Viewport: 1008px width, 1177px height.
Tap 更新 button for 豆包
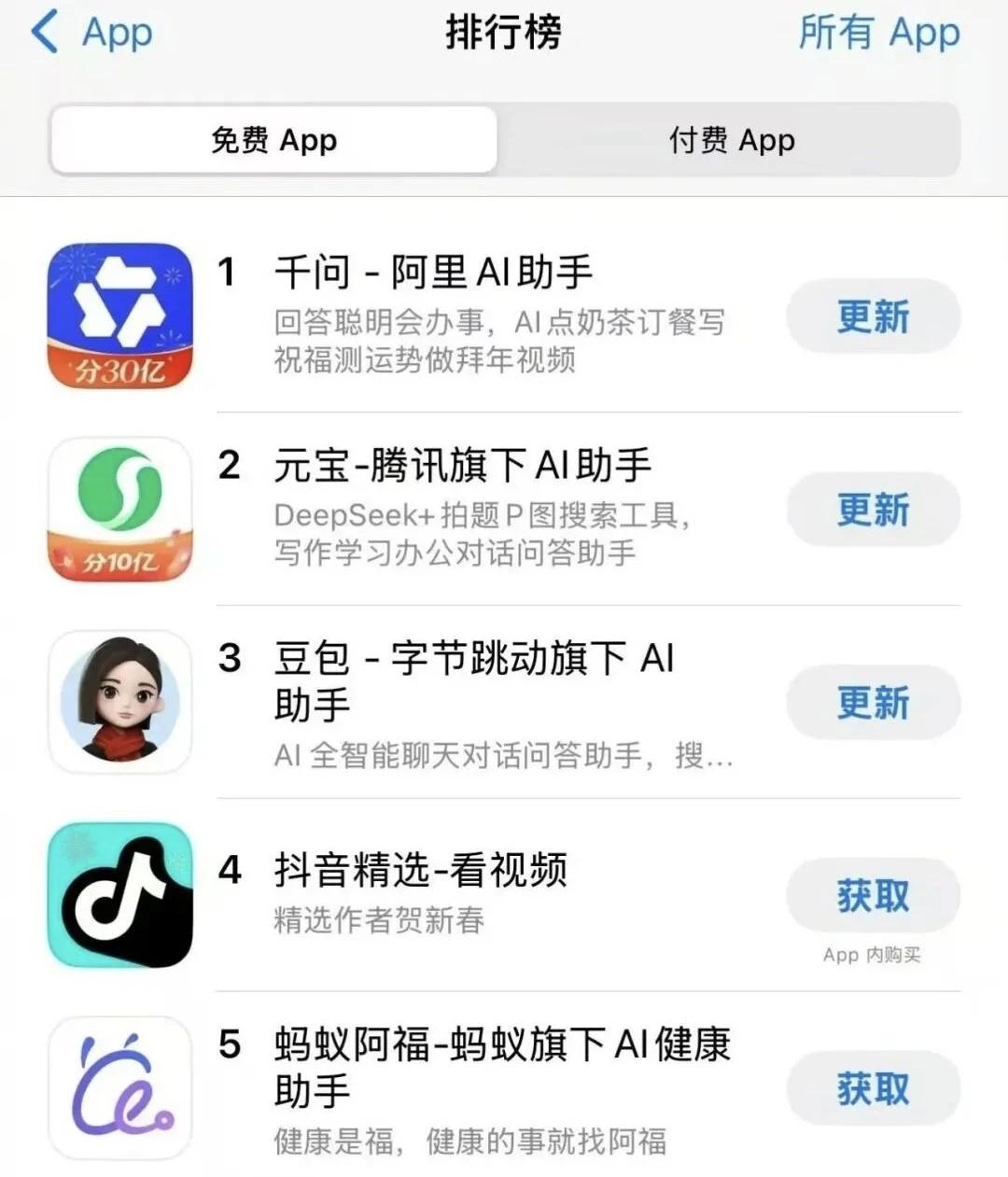click(874, 704)
